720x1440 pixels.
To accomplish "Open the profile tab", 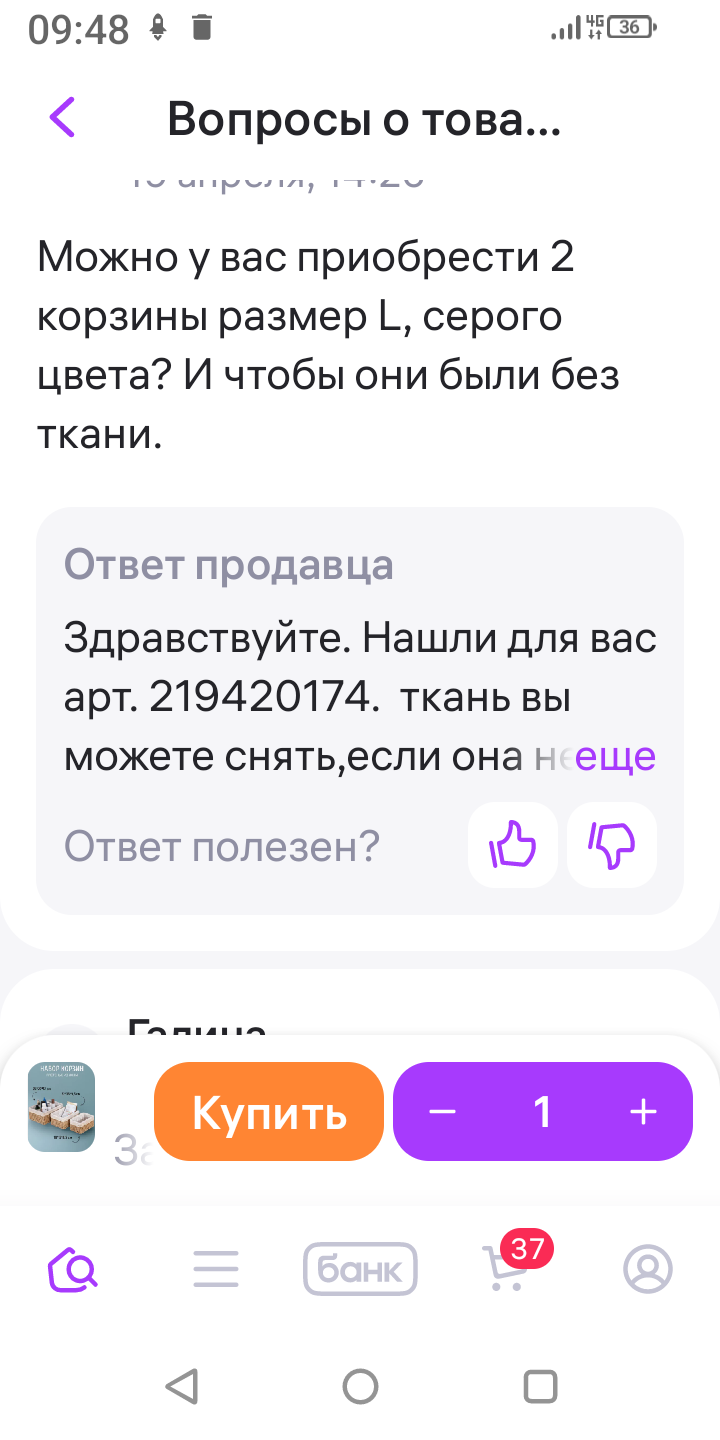I will [x=648, y=1269].
